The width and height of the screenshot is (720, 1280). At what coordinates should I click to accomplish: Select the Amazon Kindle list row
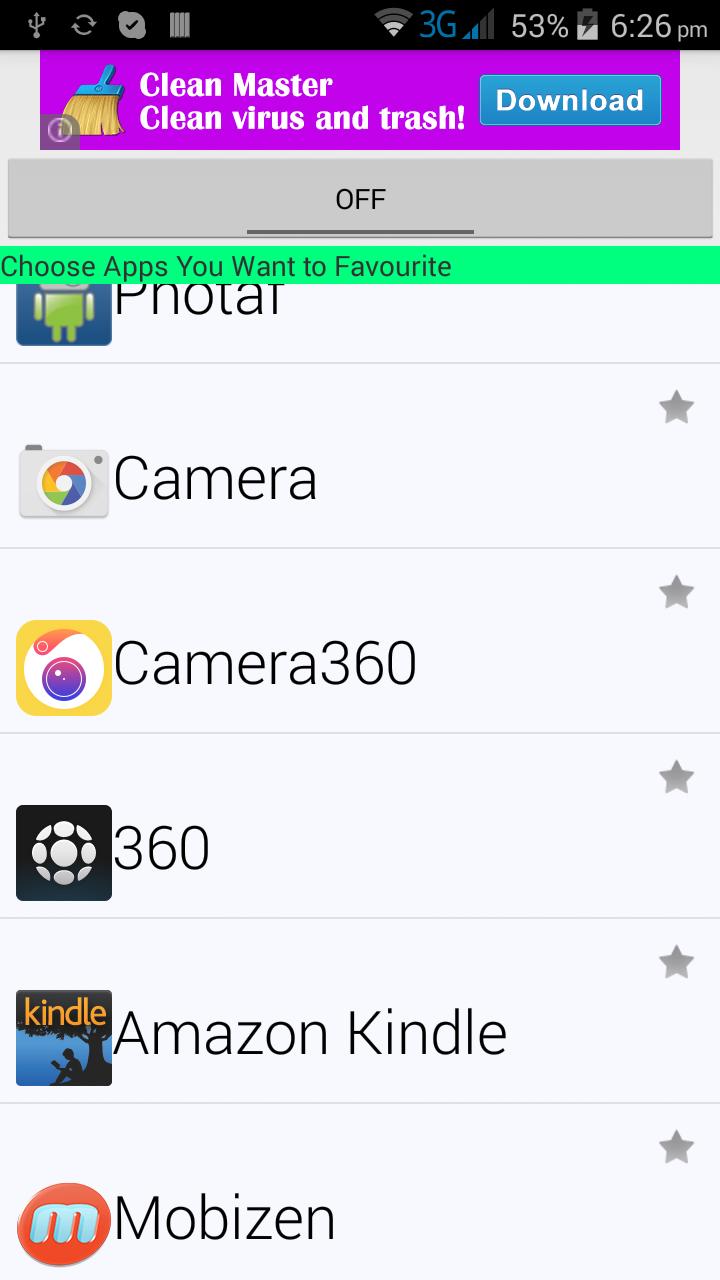tap(360, 1010)
